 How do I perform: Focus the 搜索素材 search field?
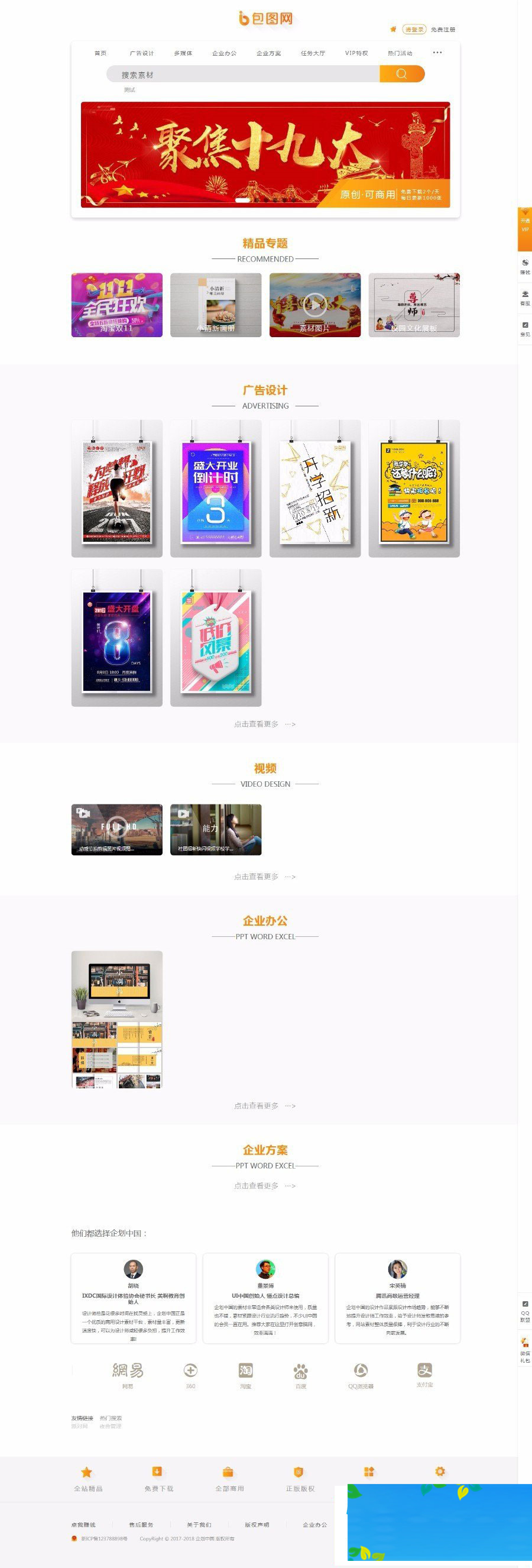click(x=243, y=75)
